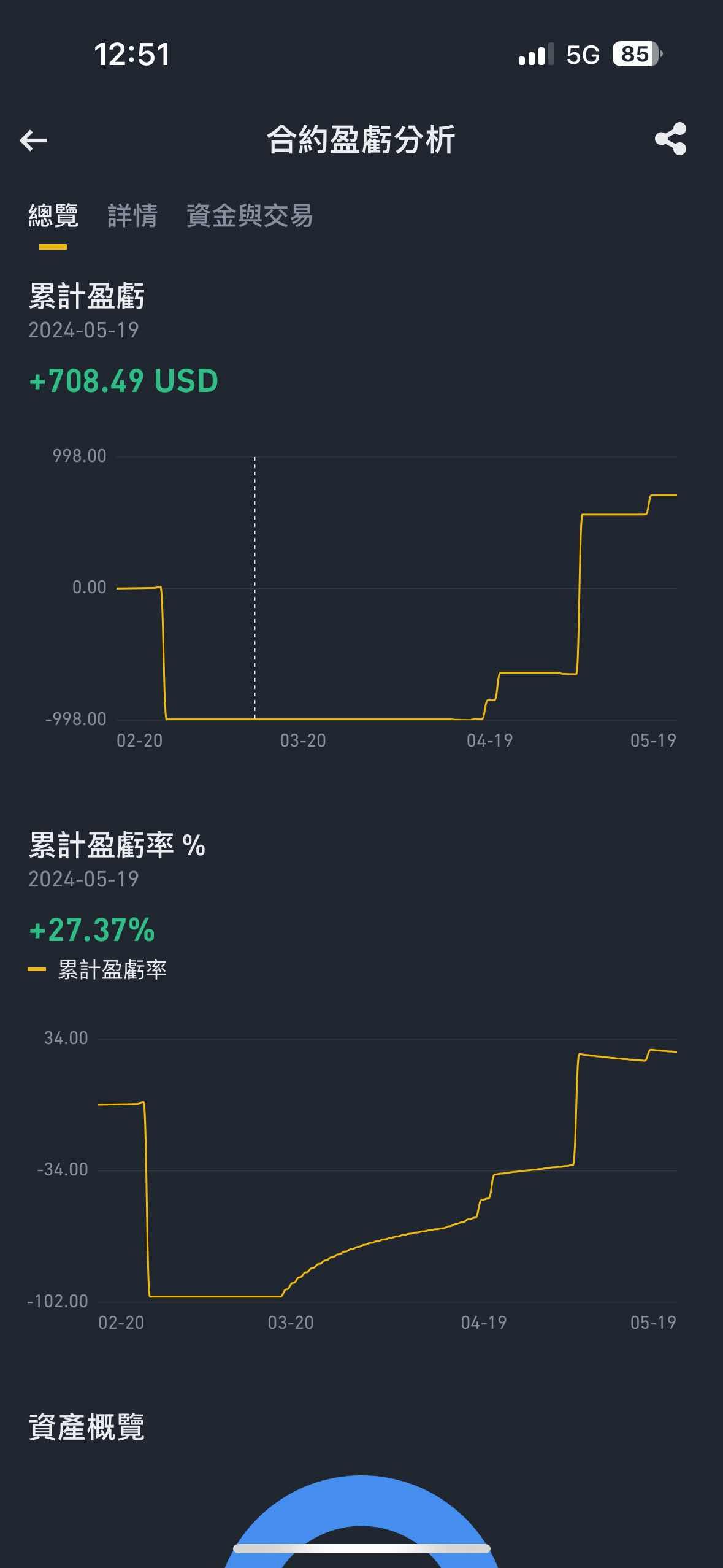Switch to the 詳情 tab
Viewport: 723px width, 1568px height.
pyautogui.click(x=132, y=216)
